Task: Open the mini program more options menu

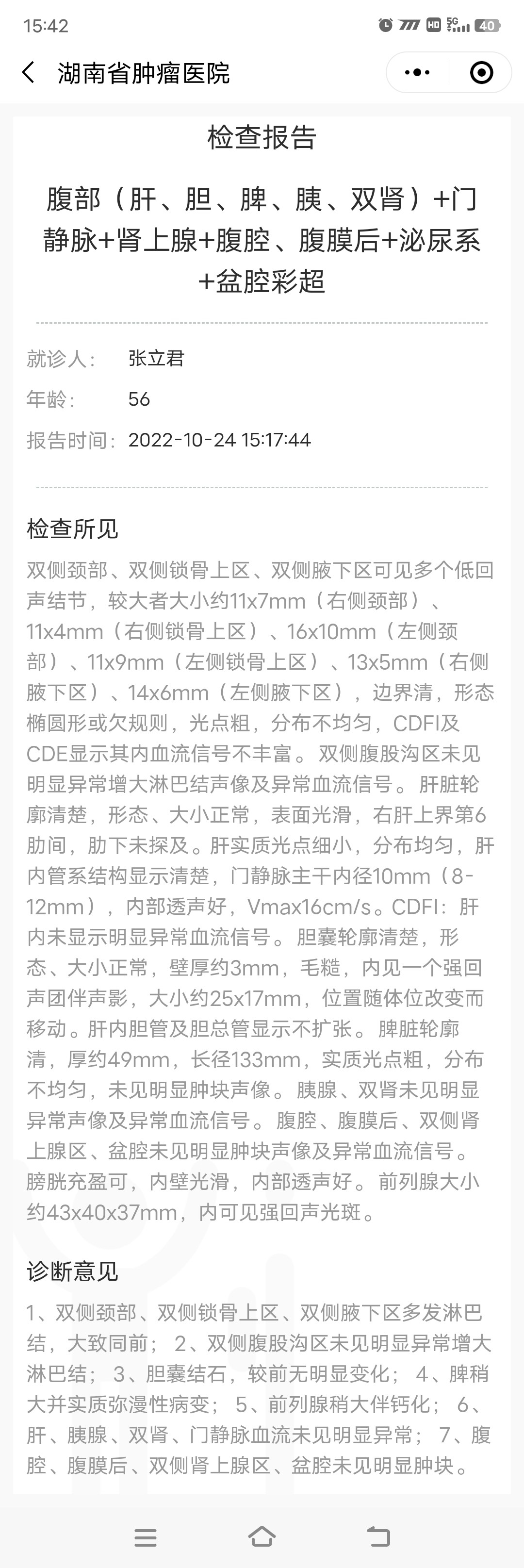Action: click(x=417, y=72)
